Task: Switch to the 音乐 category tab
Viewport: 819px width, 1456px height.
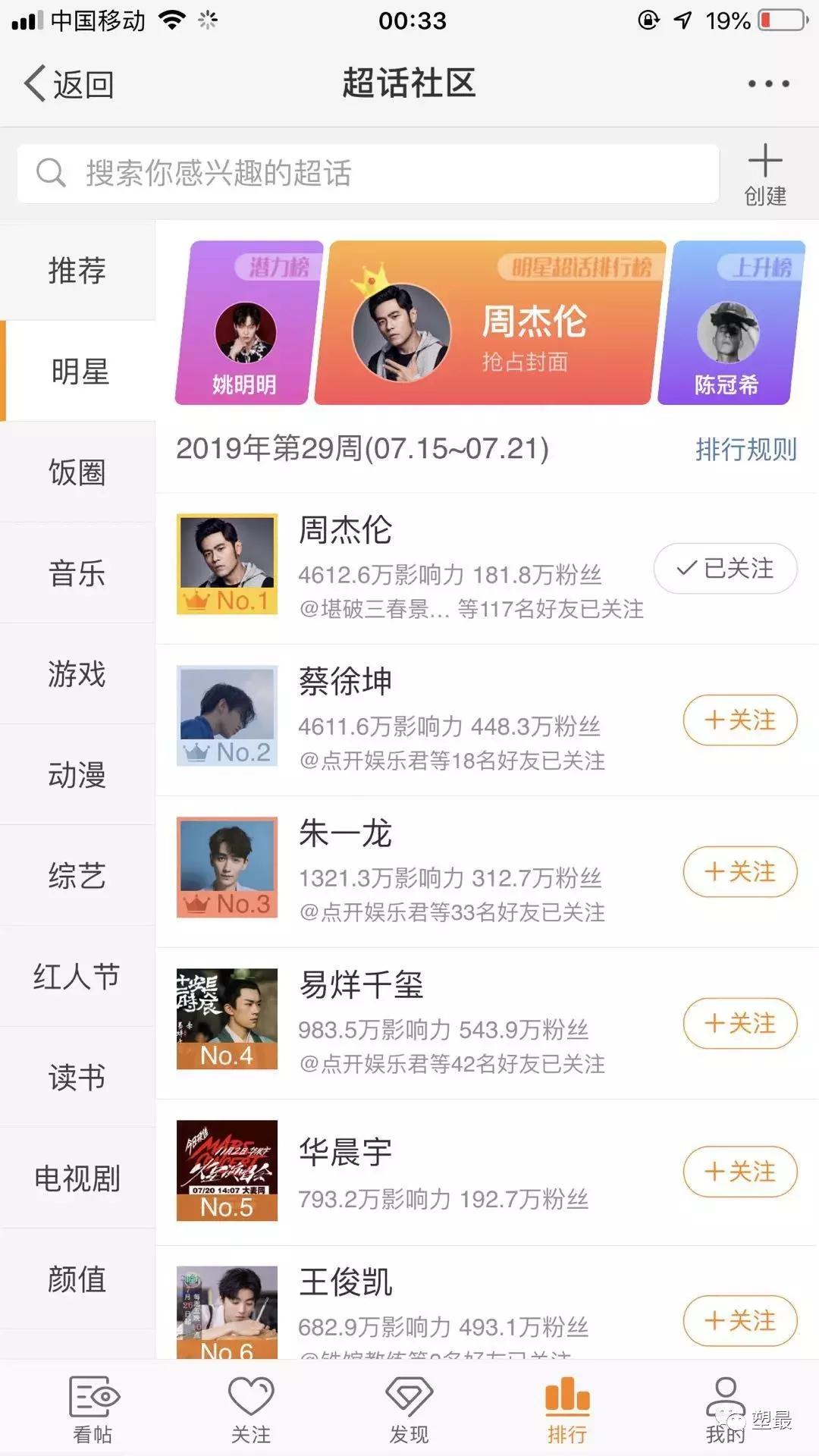Action: pyautogui.click(x=80, y=574)
